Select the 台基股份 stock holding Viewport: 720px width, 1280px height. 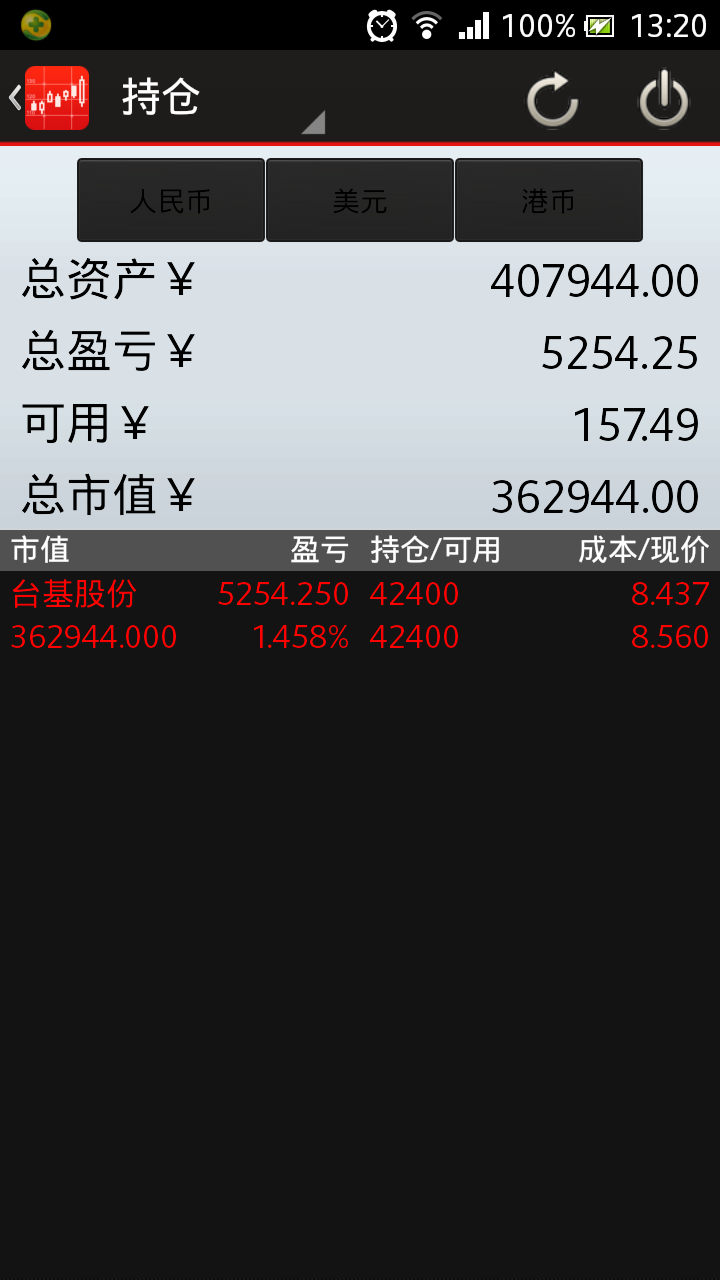tap(75, 594)
